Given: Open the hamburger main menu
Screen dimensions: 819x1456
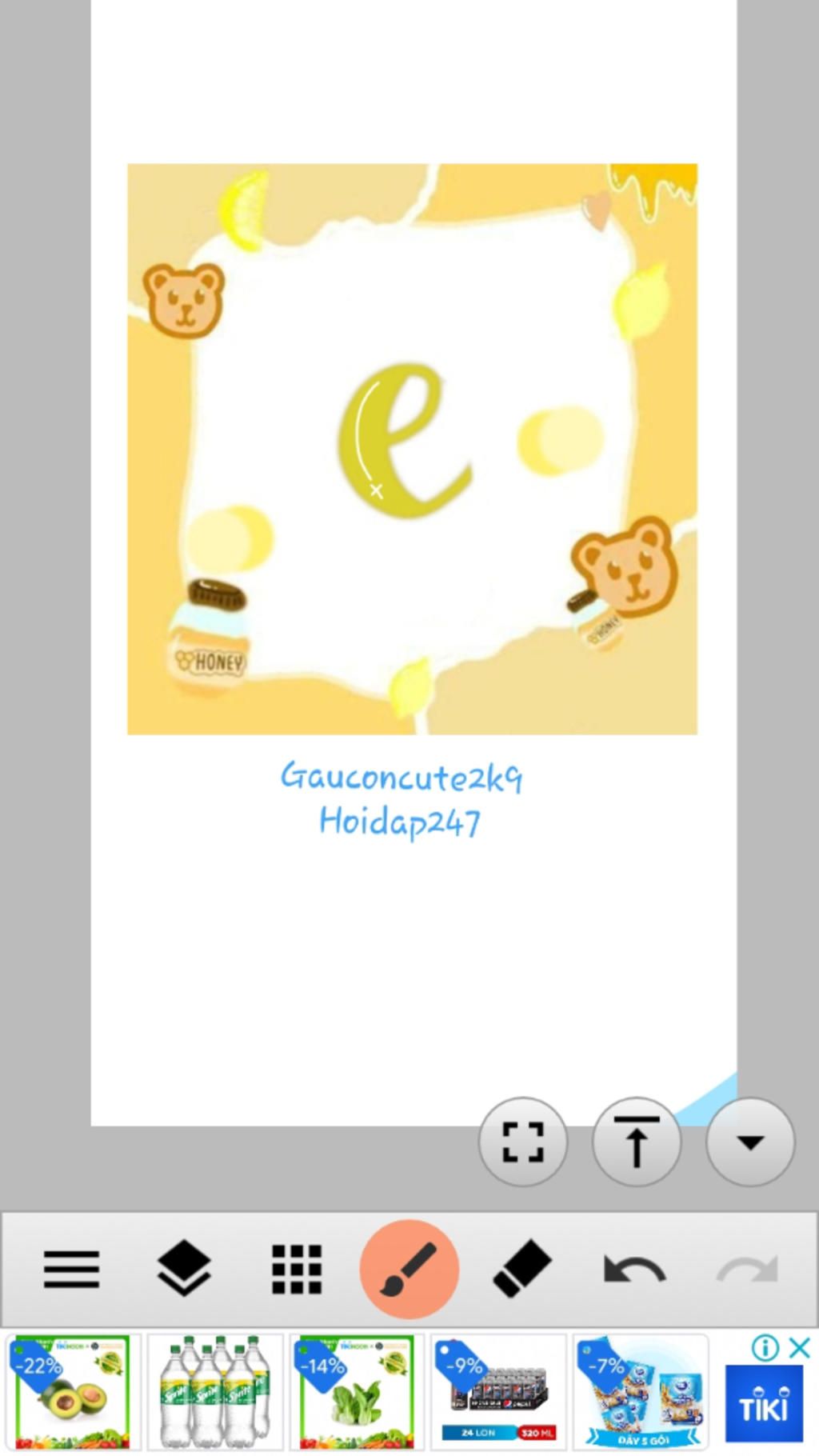Looking at the screenshot, I should pos(71,1269).
